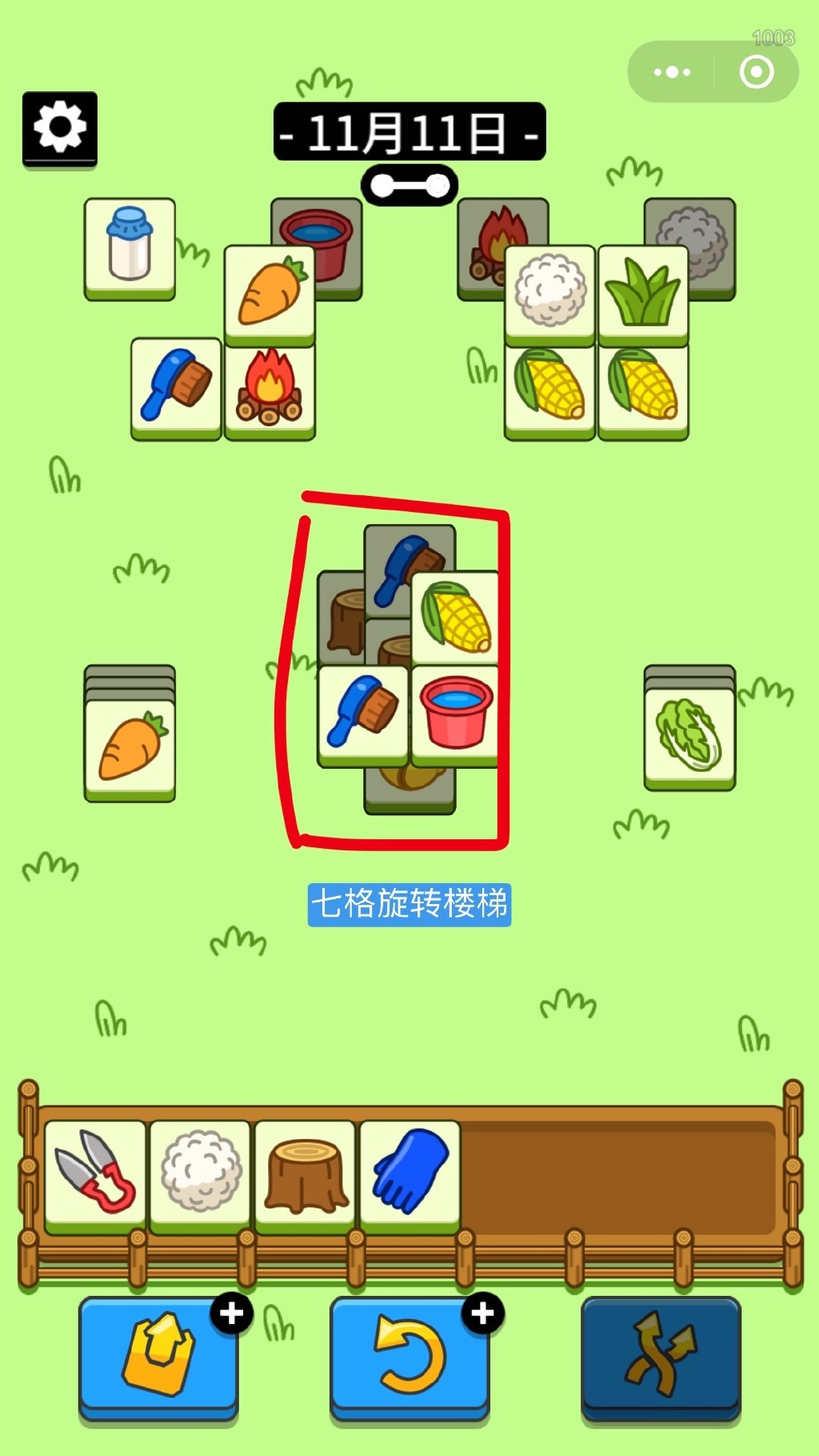Open the mini-program more options menu
Image resolution: width=819 pixels, height=1456 pixels.
tap(672, 72)
